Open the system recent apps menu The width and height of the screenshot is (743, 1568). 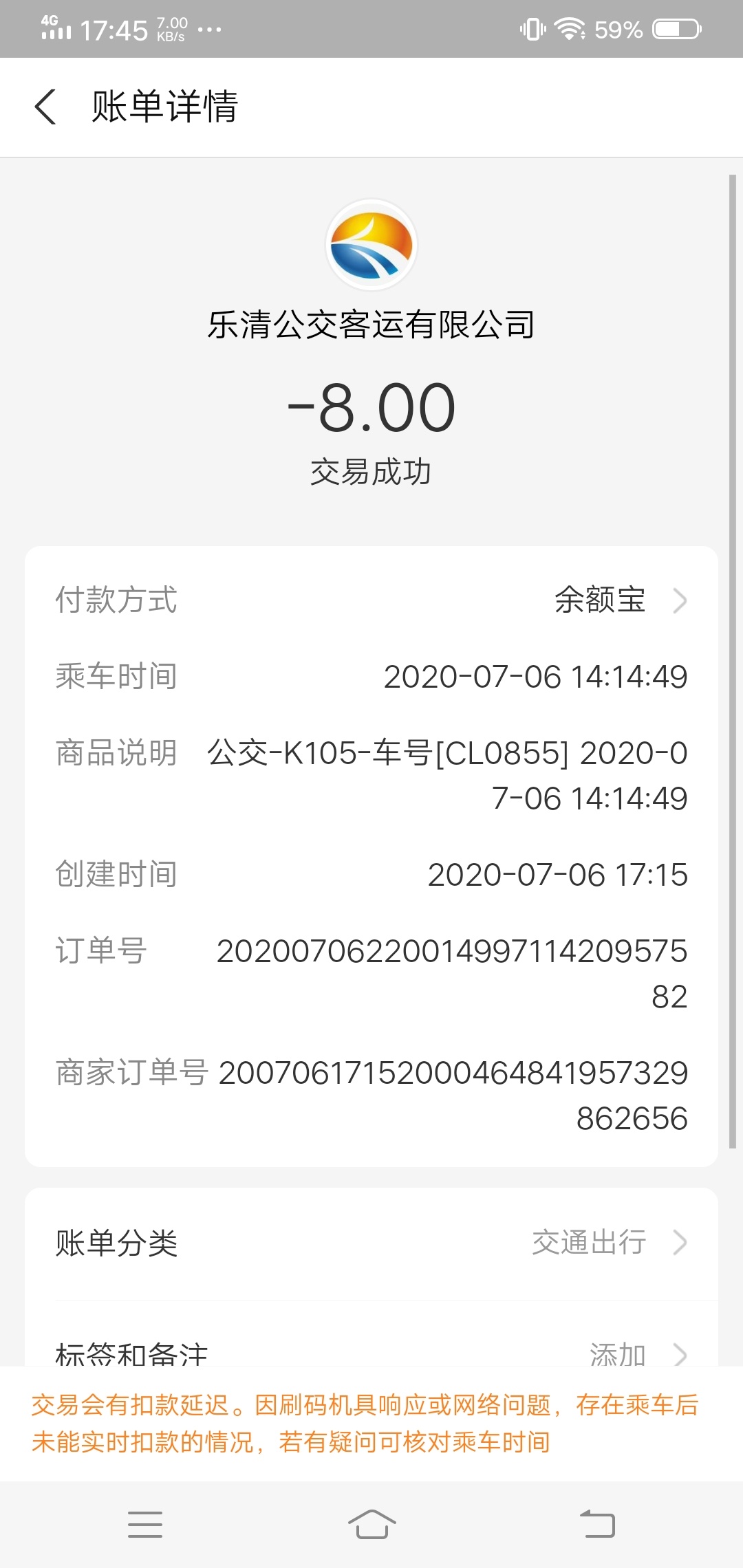tap(145, 1524)
